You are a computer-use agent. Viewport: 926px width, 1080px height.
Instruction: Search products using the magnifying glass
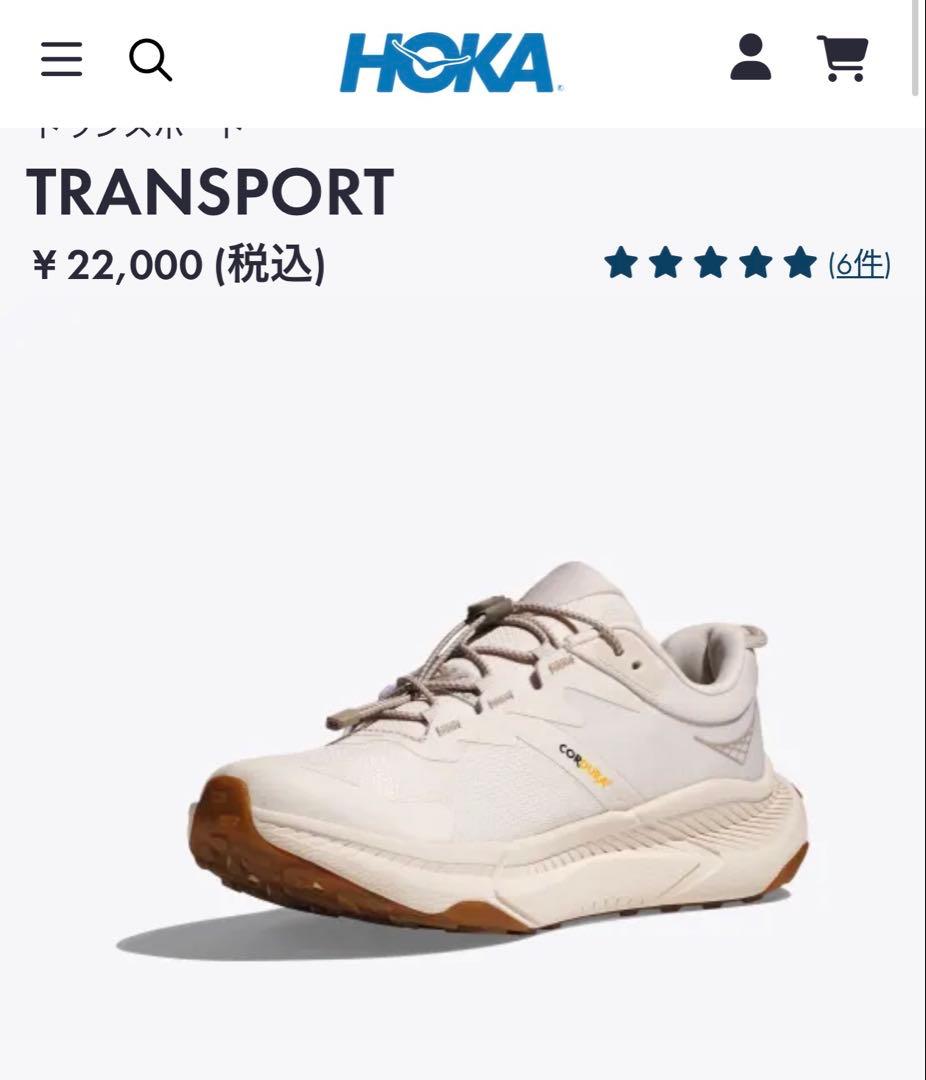click(151, 60)
